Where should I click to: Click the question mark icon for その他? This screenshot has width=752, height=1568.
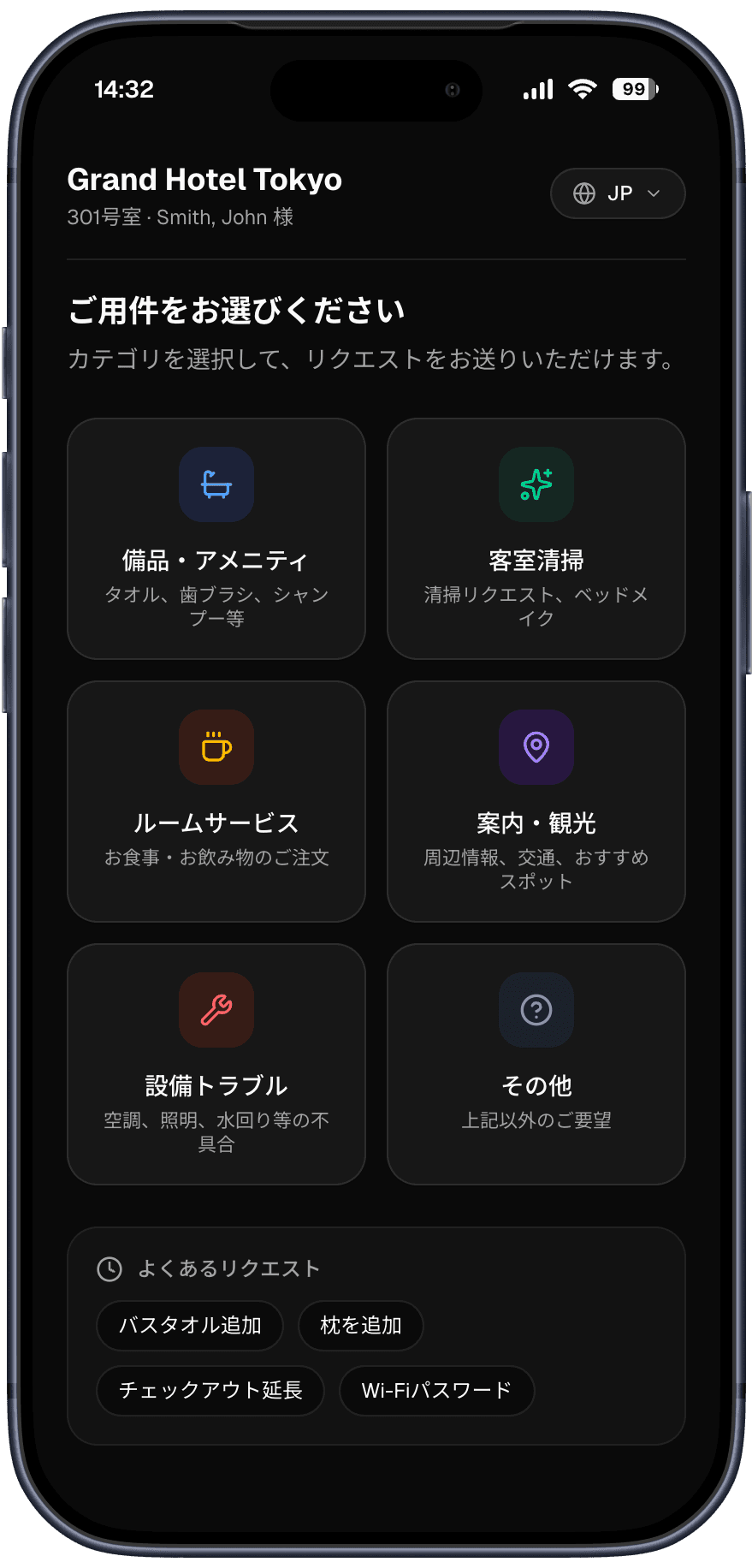pyautogui.click(x=536, y=1010)
